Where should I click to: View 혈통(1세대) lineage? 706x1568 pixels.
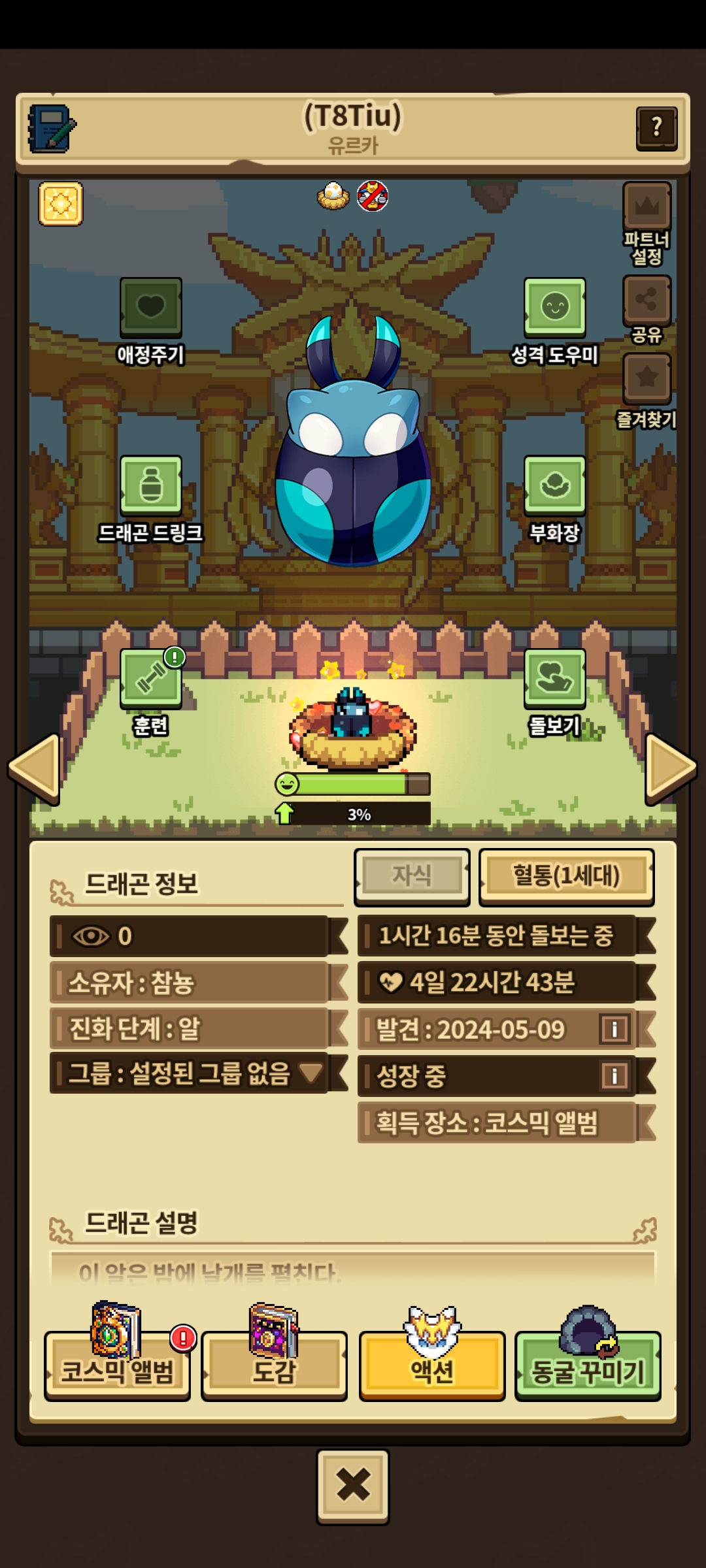pos(566,877)
